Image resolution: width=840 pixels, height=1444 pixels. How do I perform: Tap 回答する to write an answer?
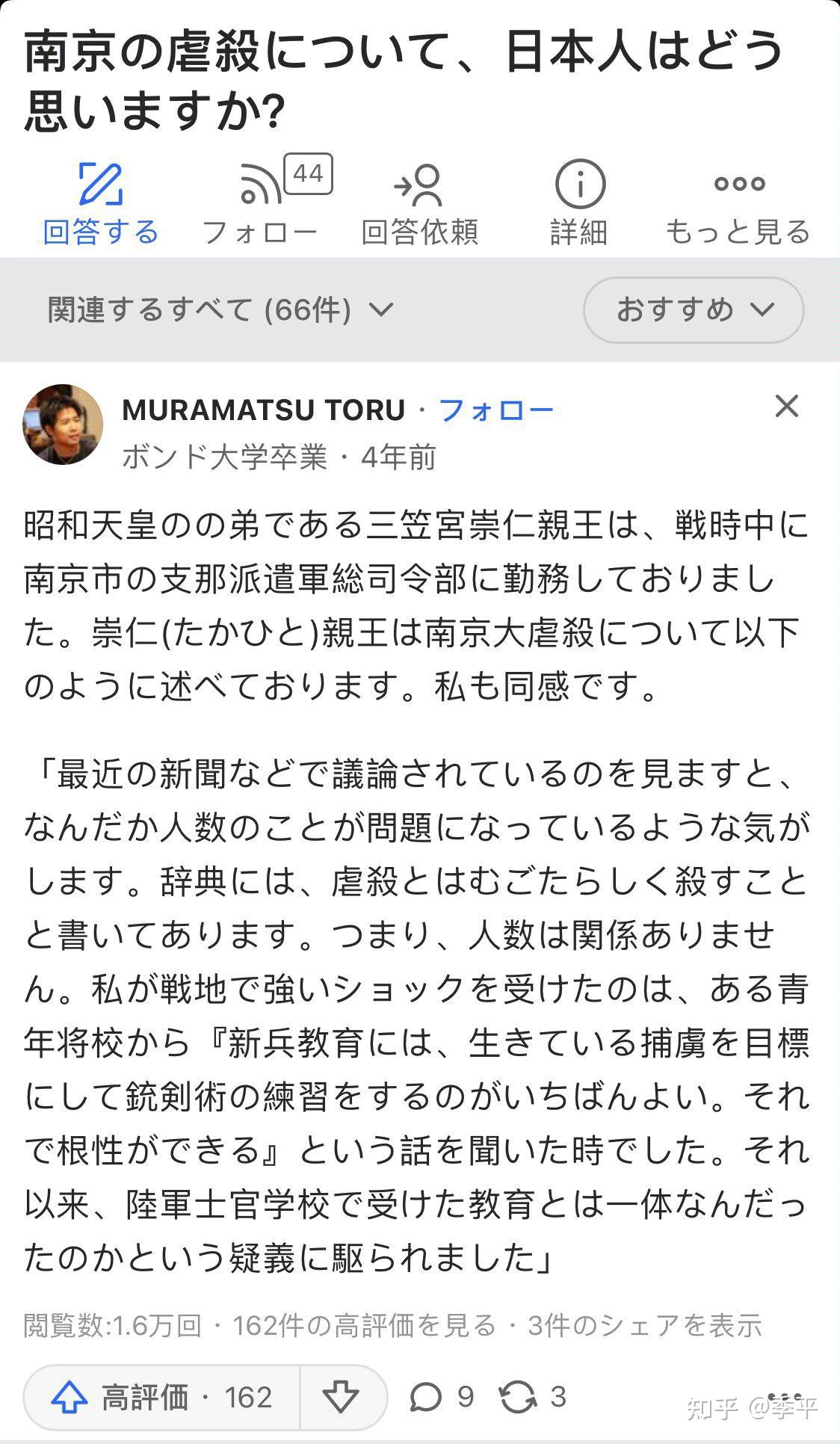pos(101,203)
